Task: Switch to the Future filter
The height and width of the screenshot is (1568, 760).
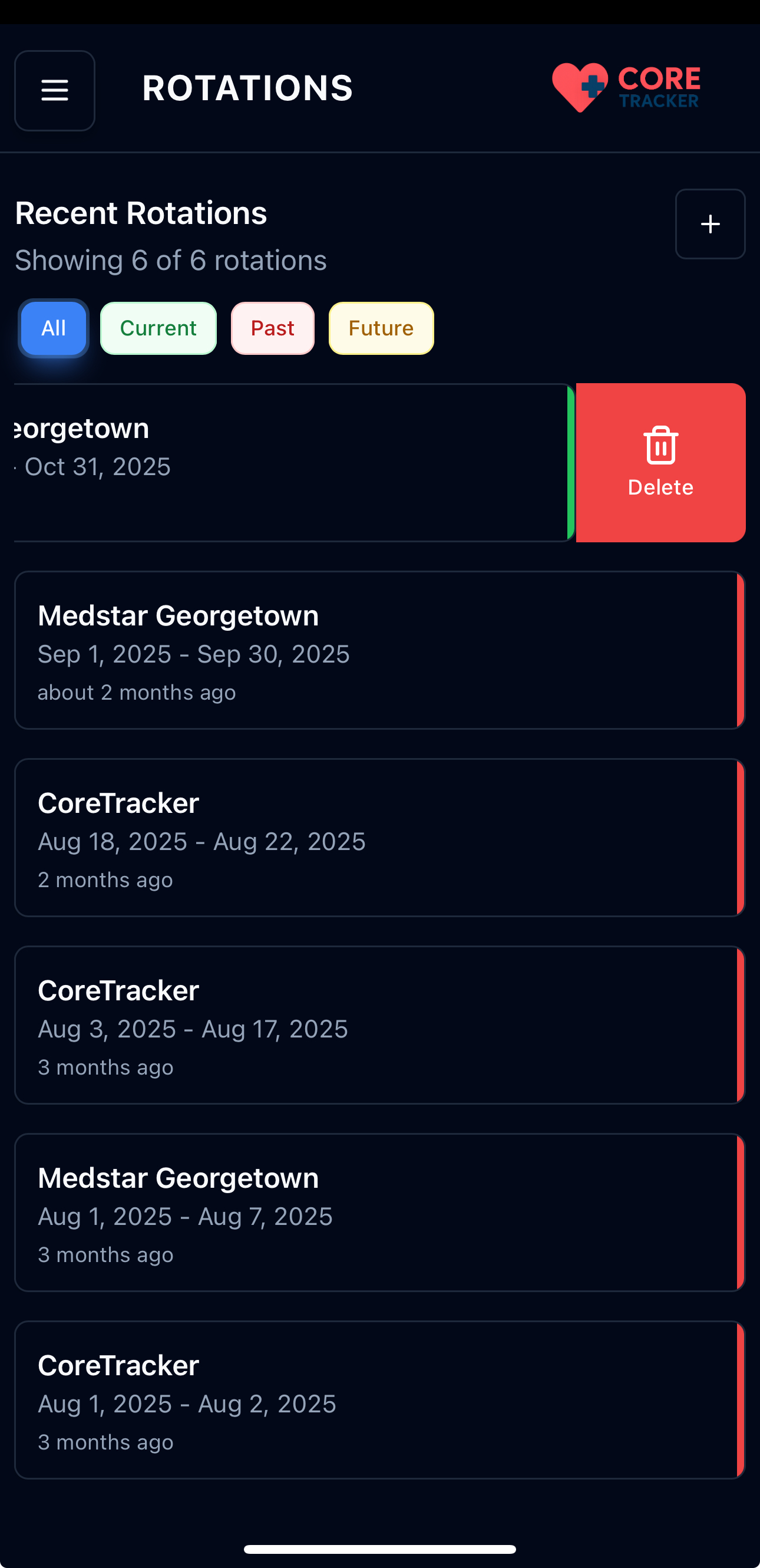Action: pyautogui.click(x=381, y=328)
